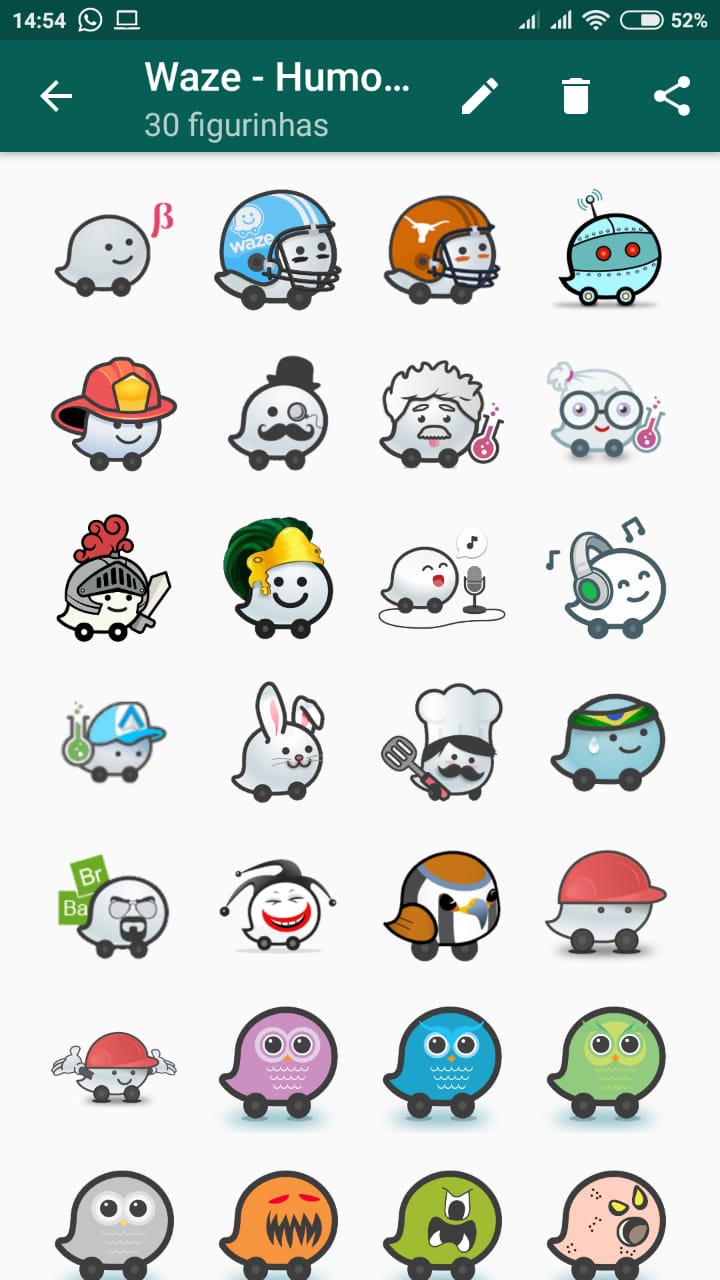This screenshot has height=1280, width=720.
Task: Edit the sticker pack with the pencil icon
Action: [x=479, y=96]
